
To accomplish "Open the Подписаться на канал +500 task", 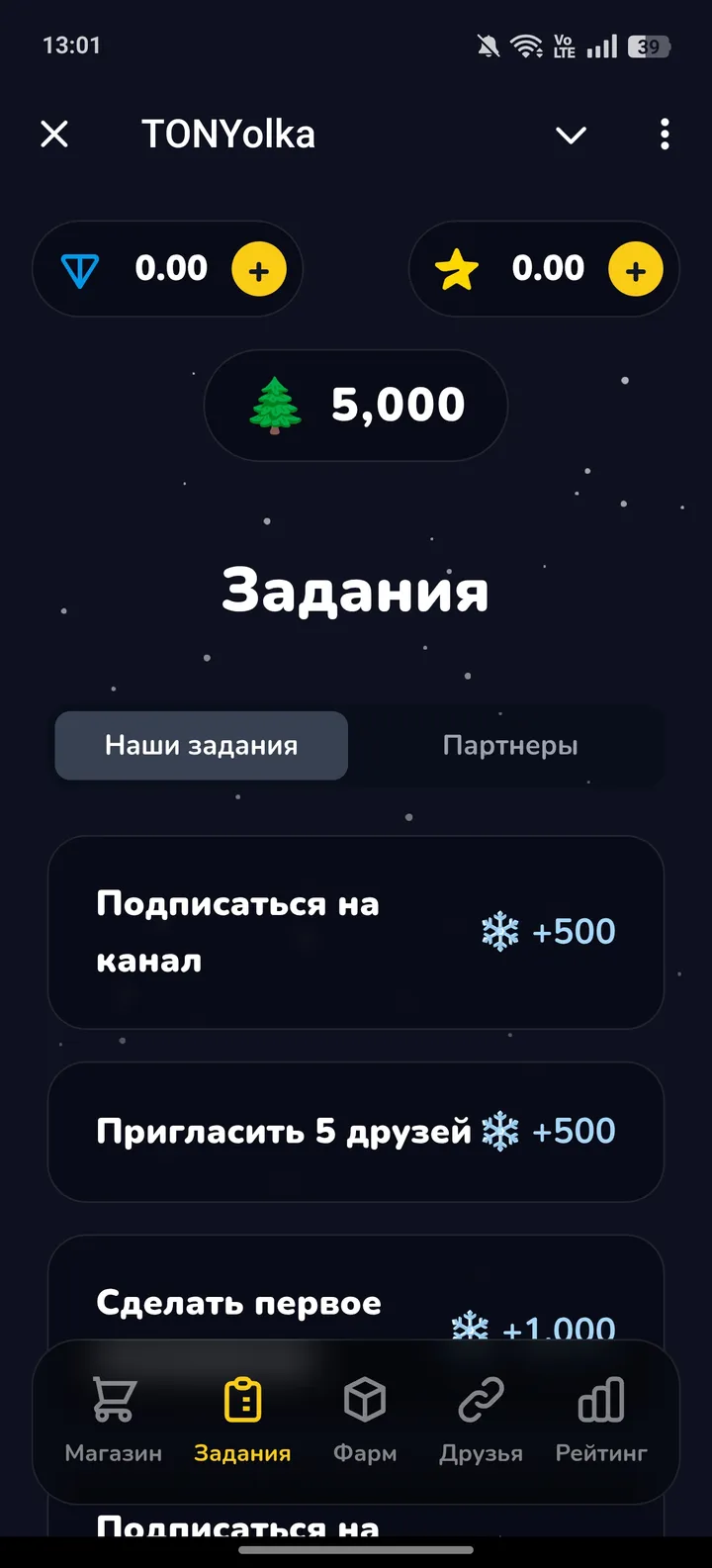I will (x=355, y=932).
